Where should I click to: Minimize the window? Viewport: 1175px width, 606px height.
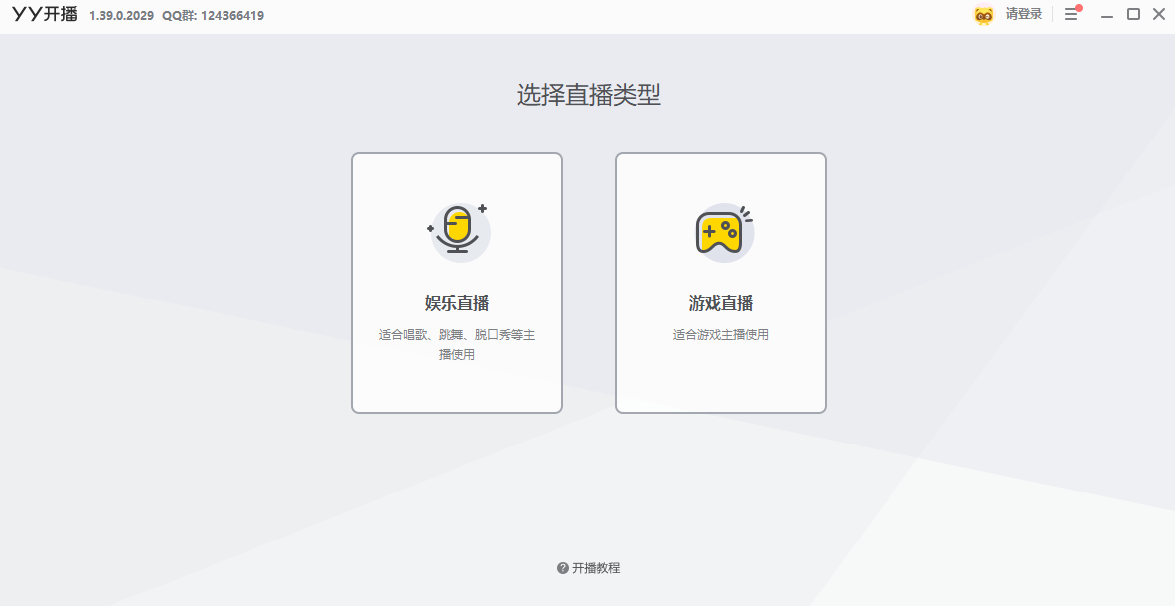click(1107, 15)
